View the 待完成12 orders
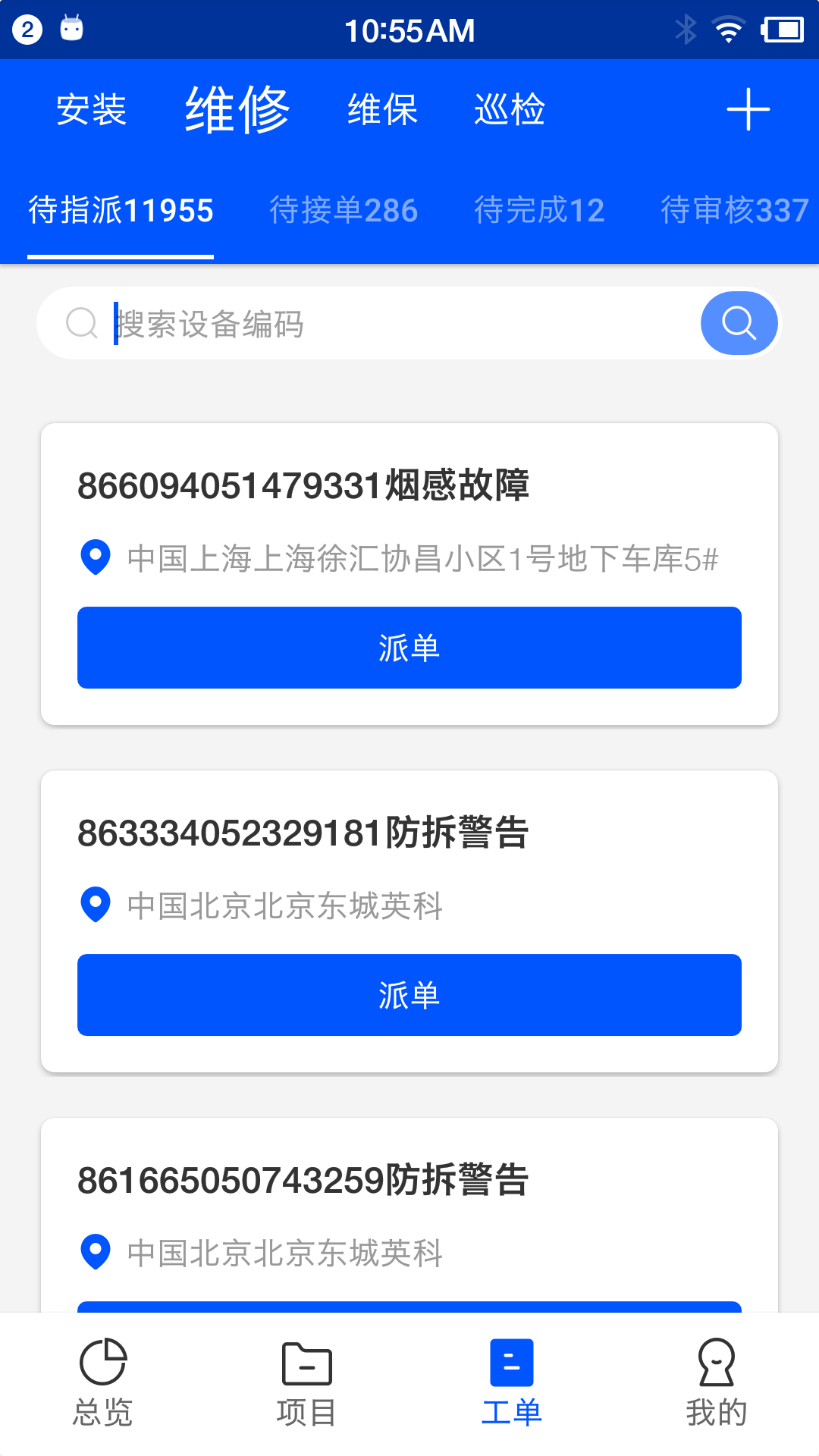Viewport: 819px width, 1456px height. click(539, 211)
